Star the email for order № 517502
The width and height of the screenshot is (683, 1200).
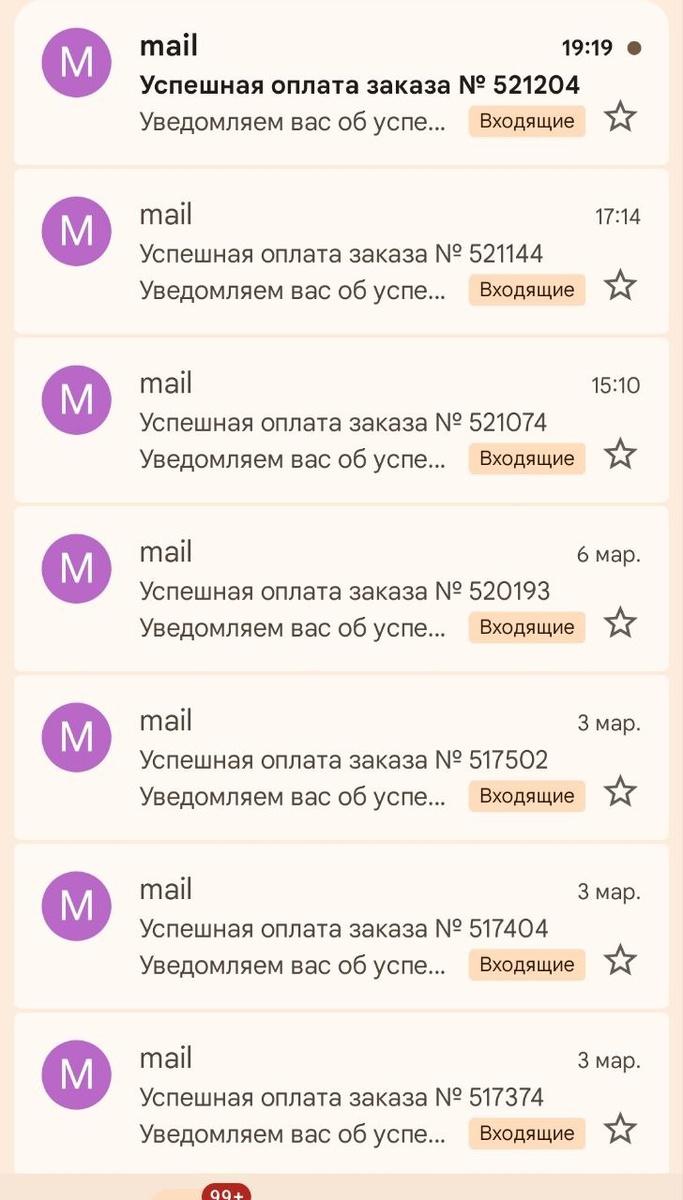click(621, 792)
